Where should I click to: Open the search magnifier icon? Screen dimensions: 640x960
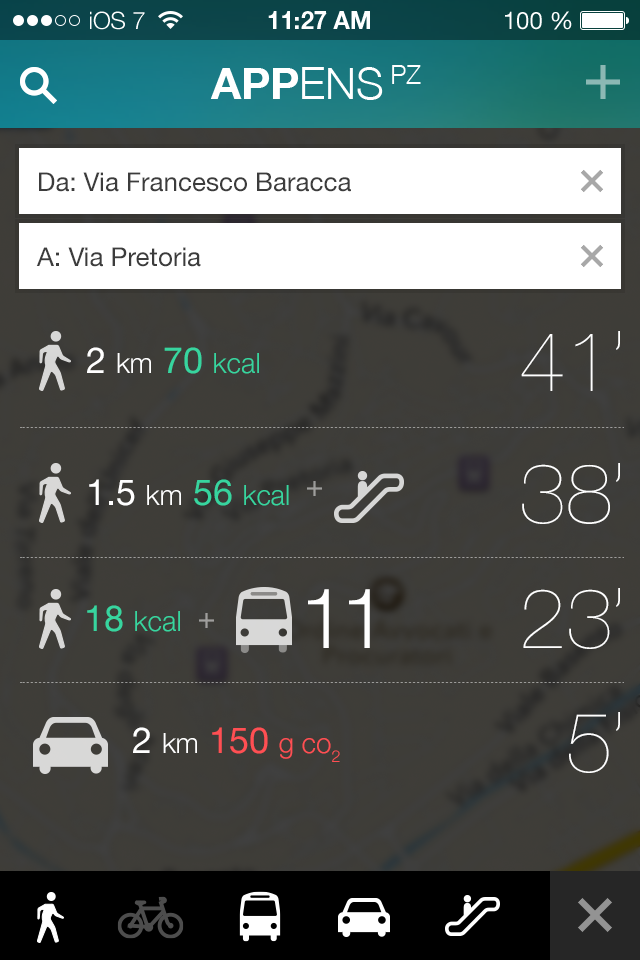(x=39, y=86)
